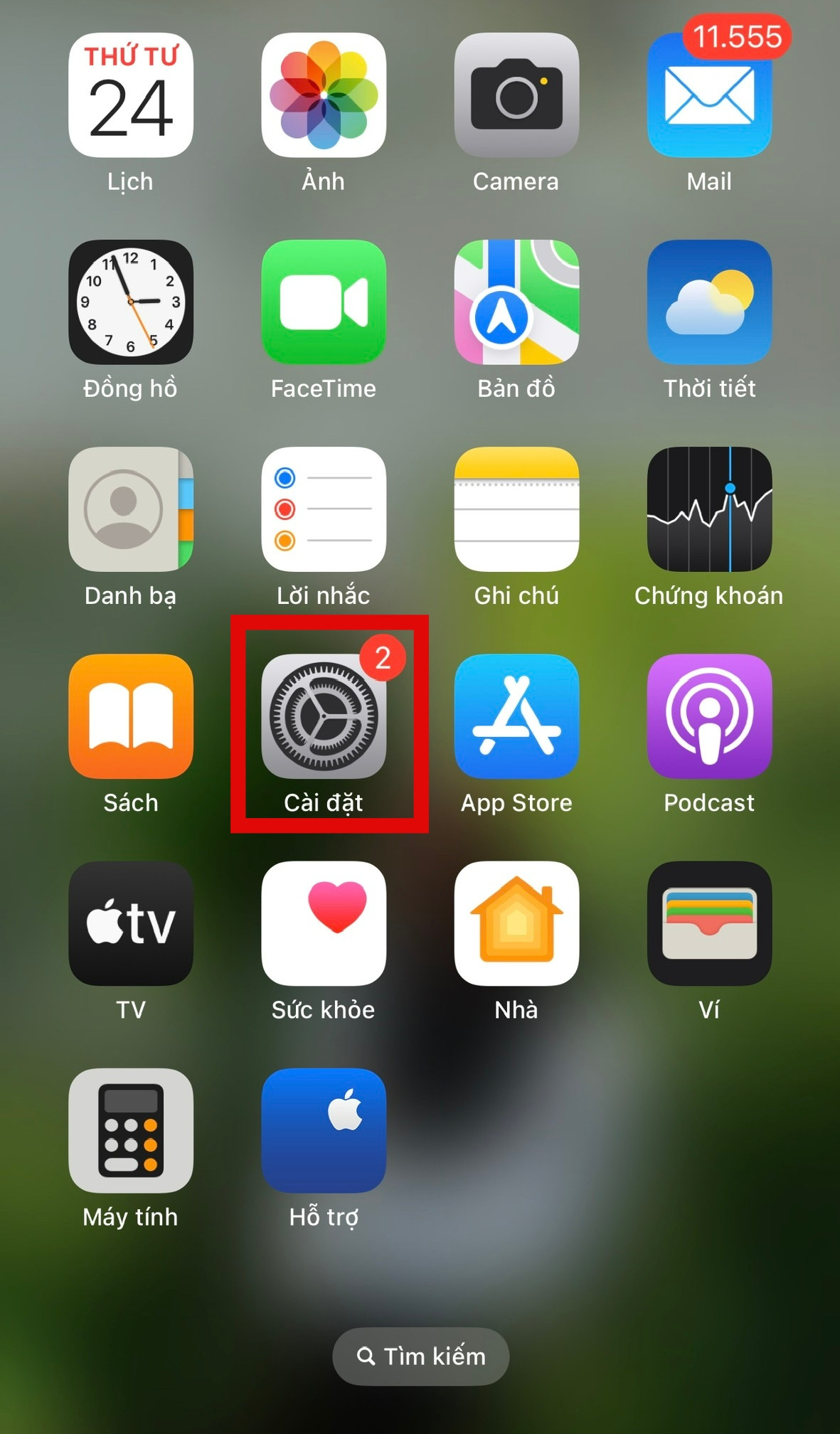840x1434 pixels.
Task: Launch the App Store
Action: tap(516, 716)
